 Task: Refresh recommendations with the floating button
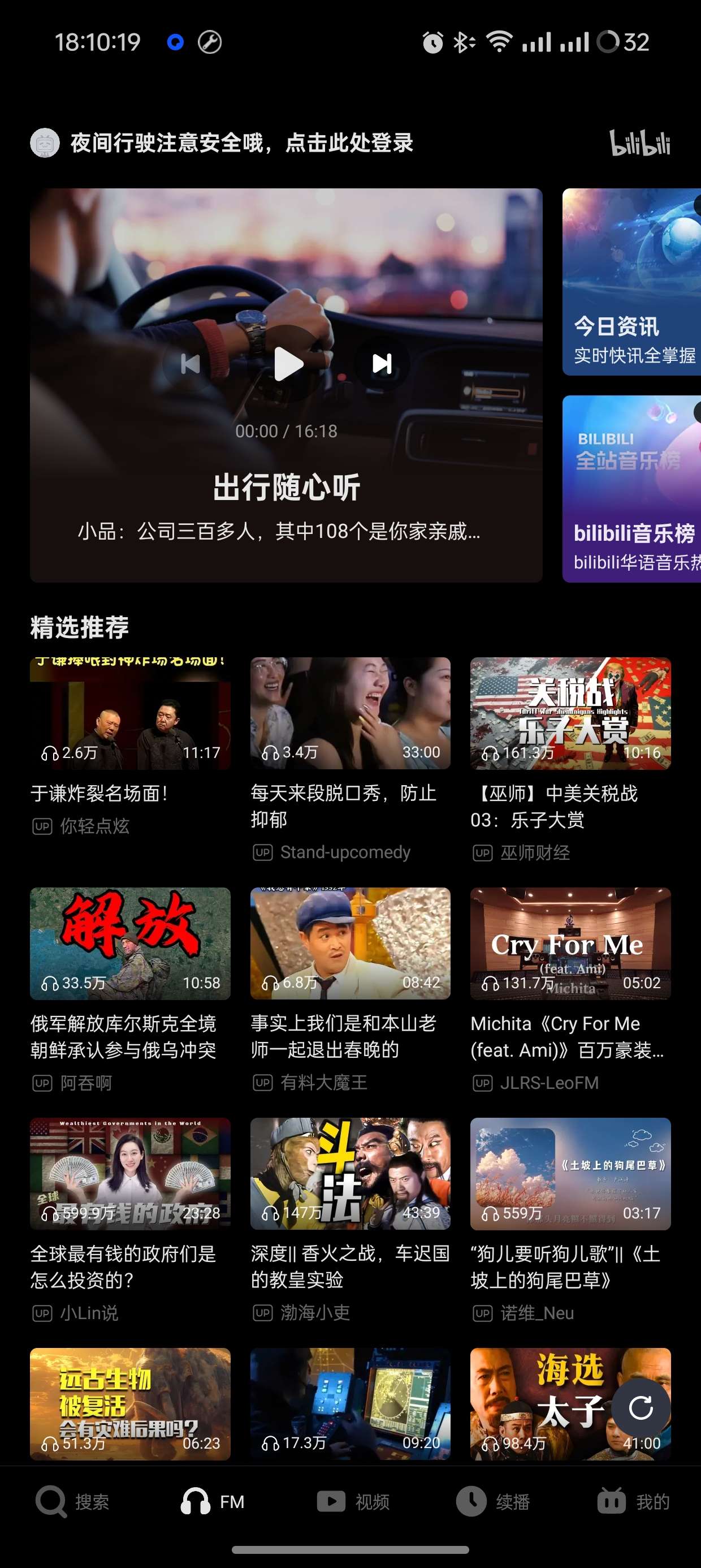pos(640,1407)
